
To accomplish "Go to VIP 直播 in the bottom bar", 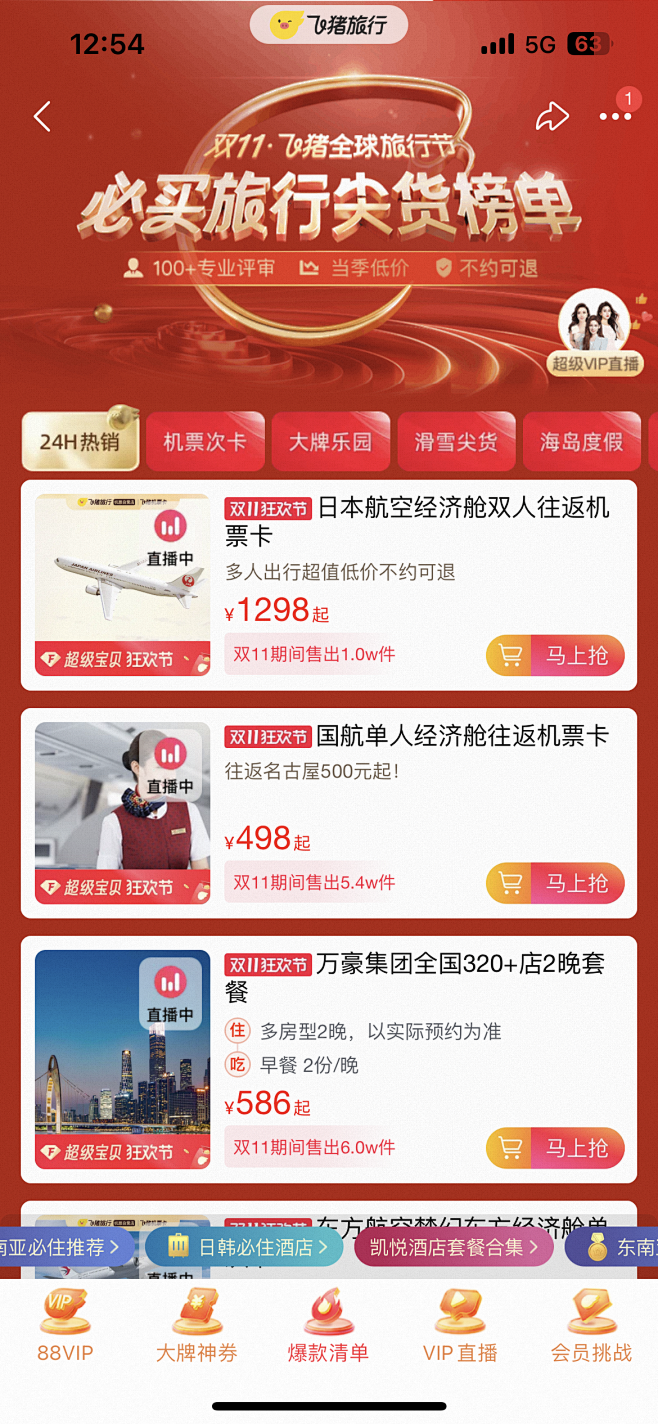I will (x=460, y=1325).
